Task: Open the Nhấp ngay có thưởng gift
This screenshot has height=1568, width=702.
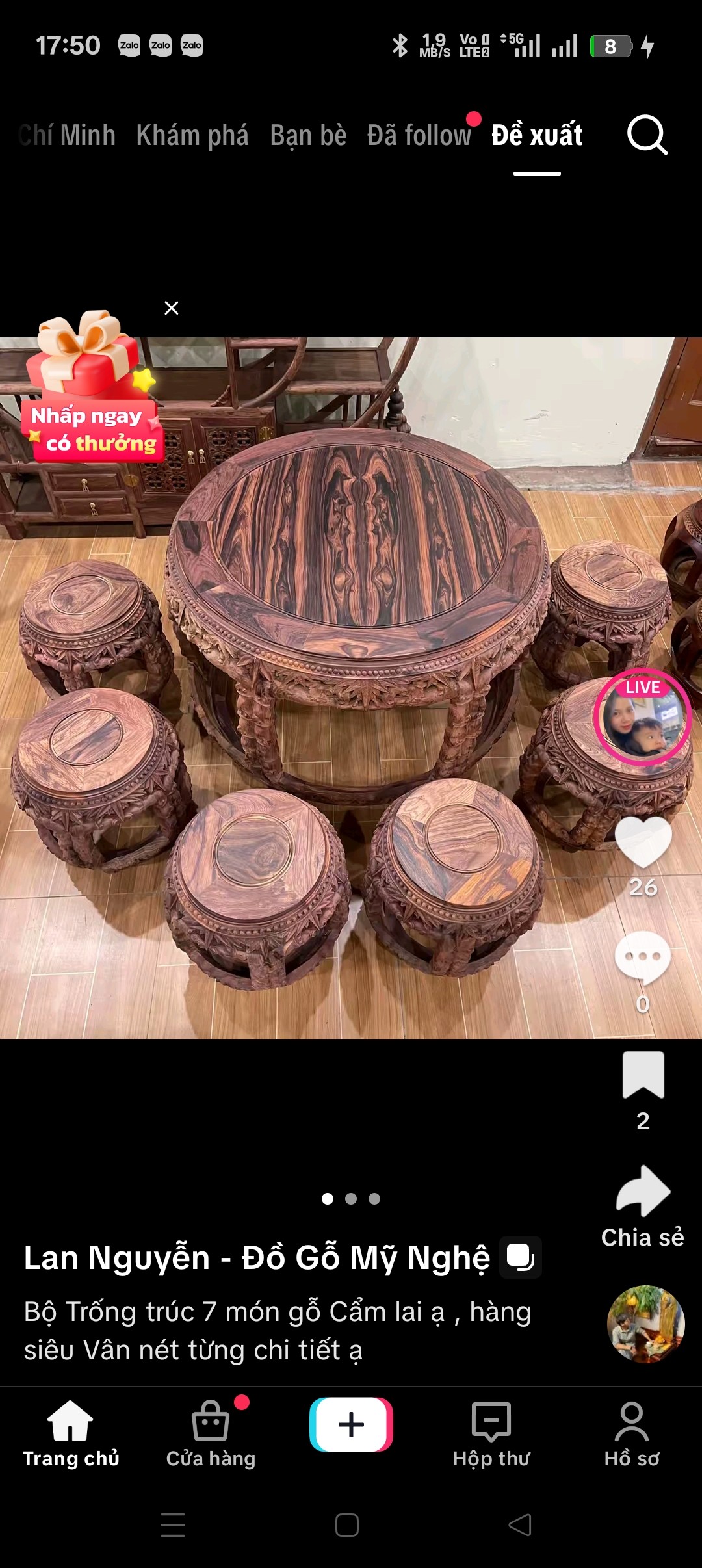Action: tap(91, 390)
